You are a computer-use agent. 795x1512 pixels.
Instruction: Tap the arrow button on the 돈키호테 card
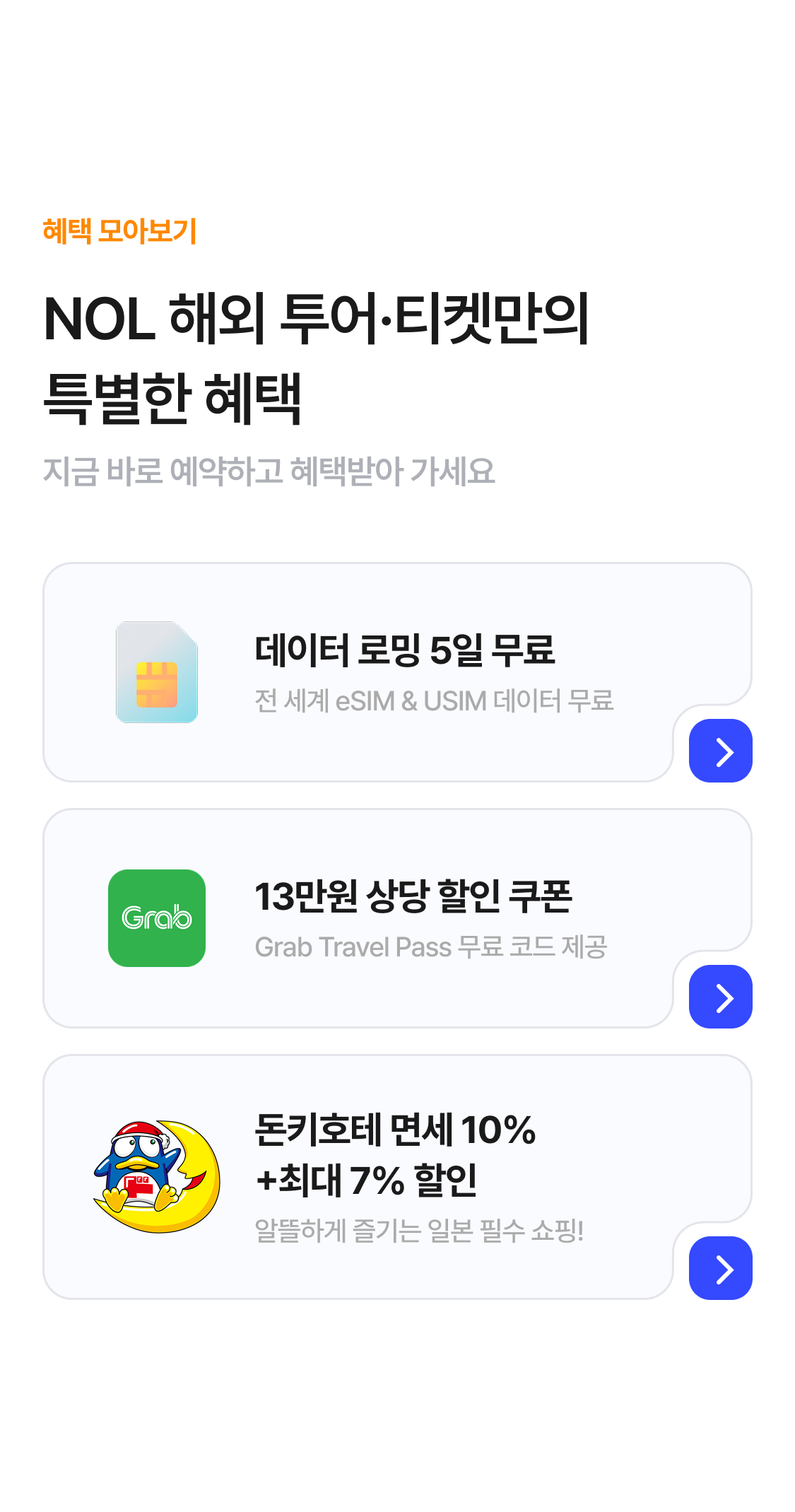click(x=720, y=1268)
